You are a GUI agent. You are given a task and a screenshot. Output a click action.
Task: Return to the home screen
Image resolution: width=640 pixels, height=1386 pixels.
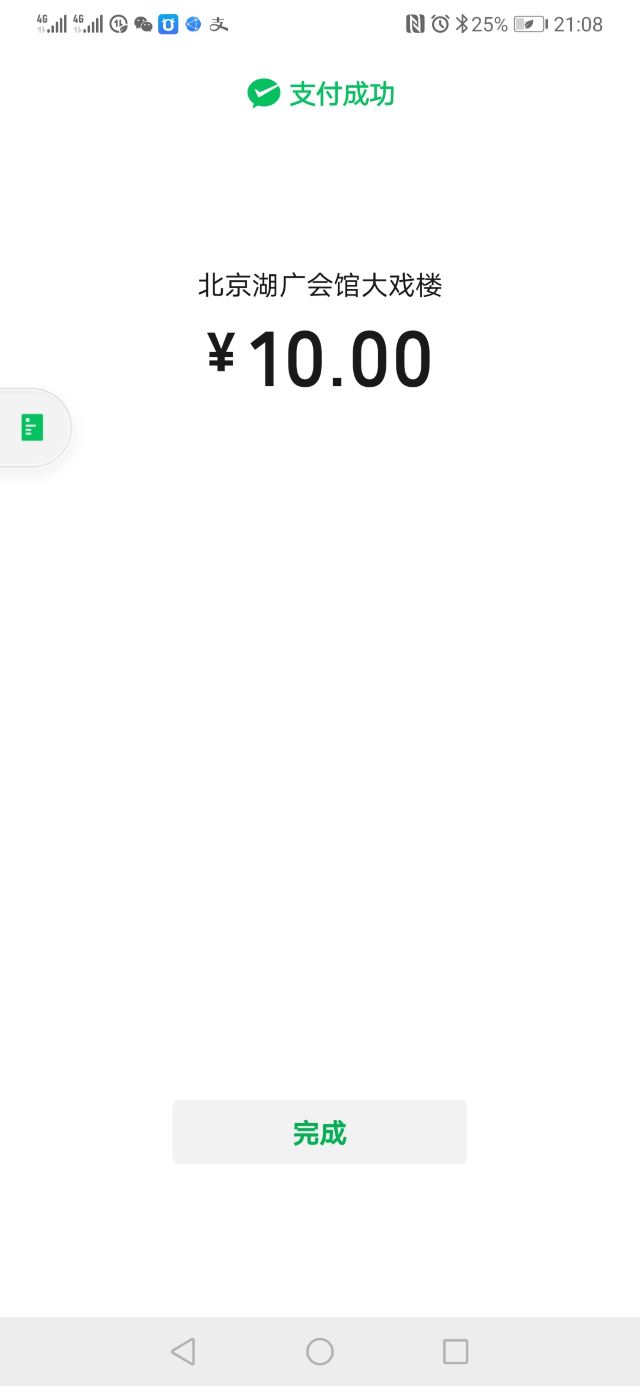click(320, 1352)
